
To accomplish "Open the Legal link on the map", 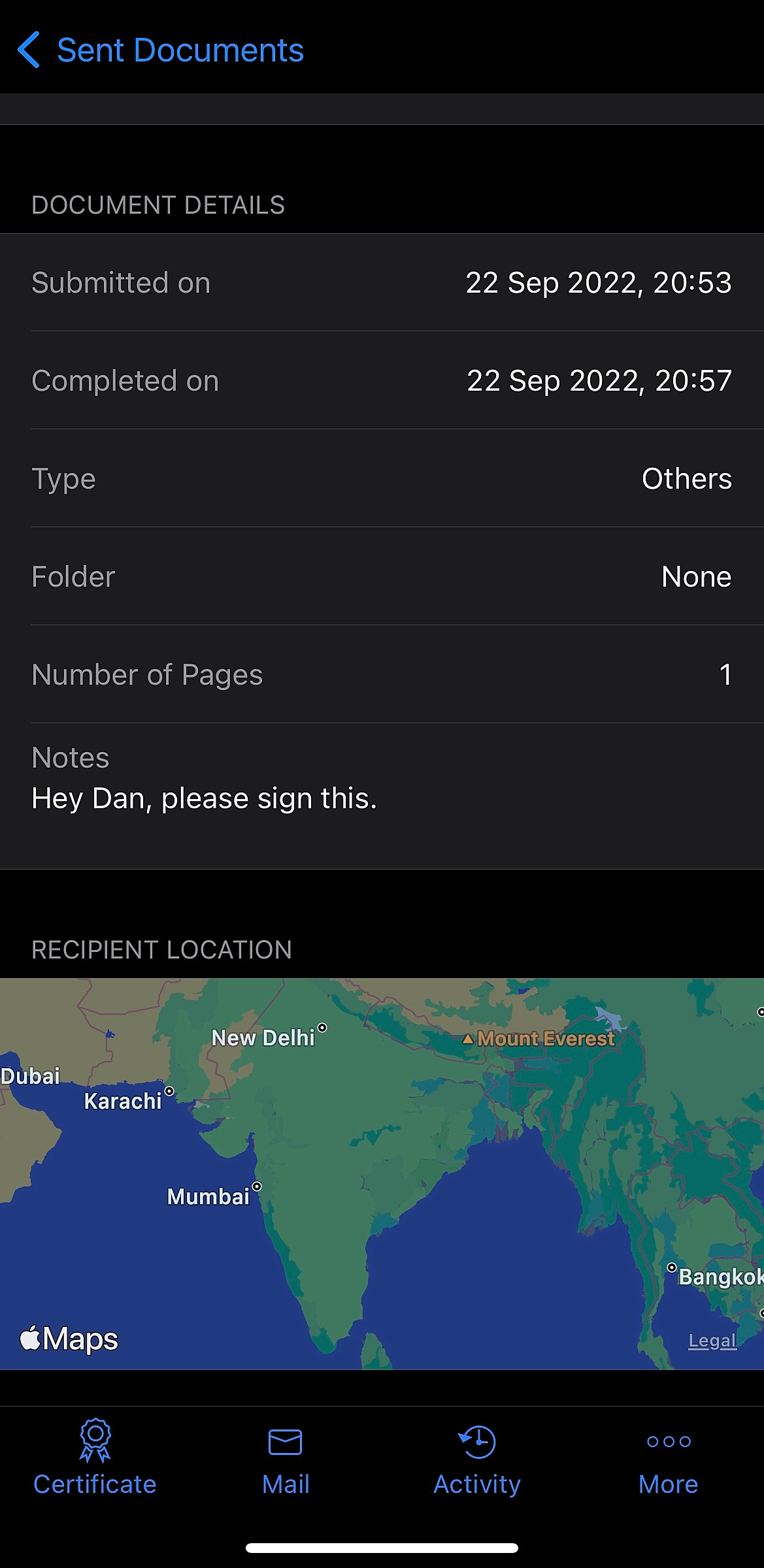I will [x=712, y=1341].
